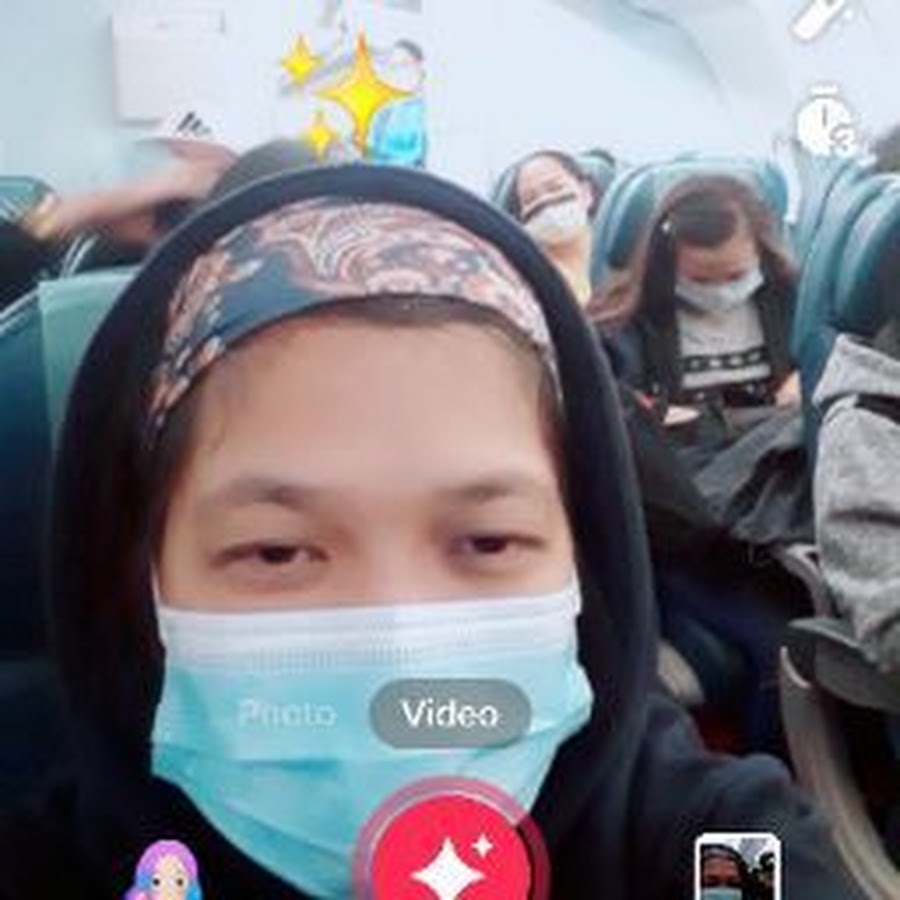Open the gallery thumbnail

(x=737, y=868)
